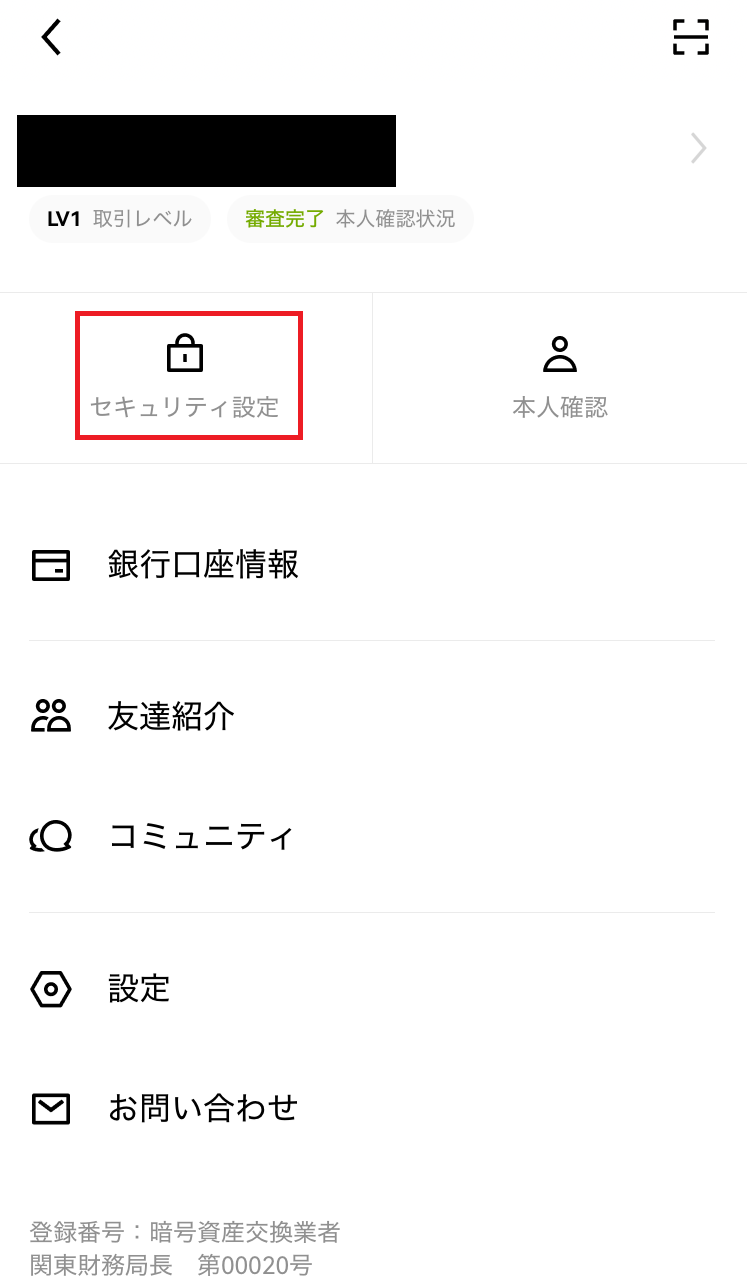The width and height of the screenshot is (747, 1287).
Task: Tap the 本人確認状況 status chip
Action: point(350,219)
